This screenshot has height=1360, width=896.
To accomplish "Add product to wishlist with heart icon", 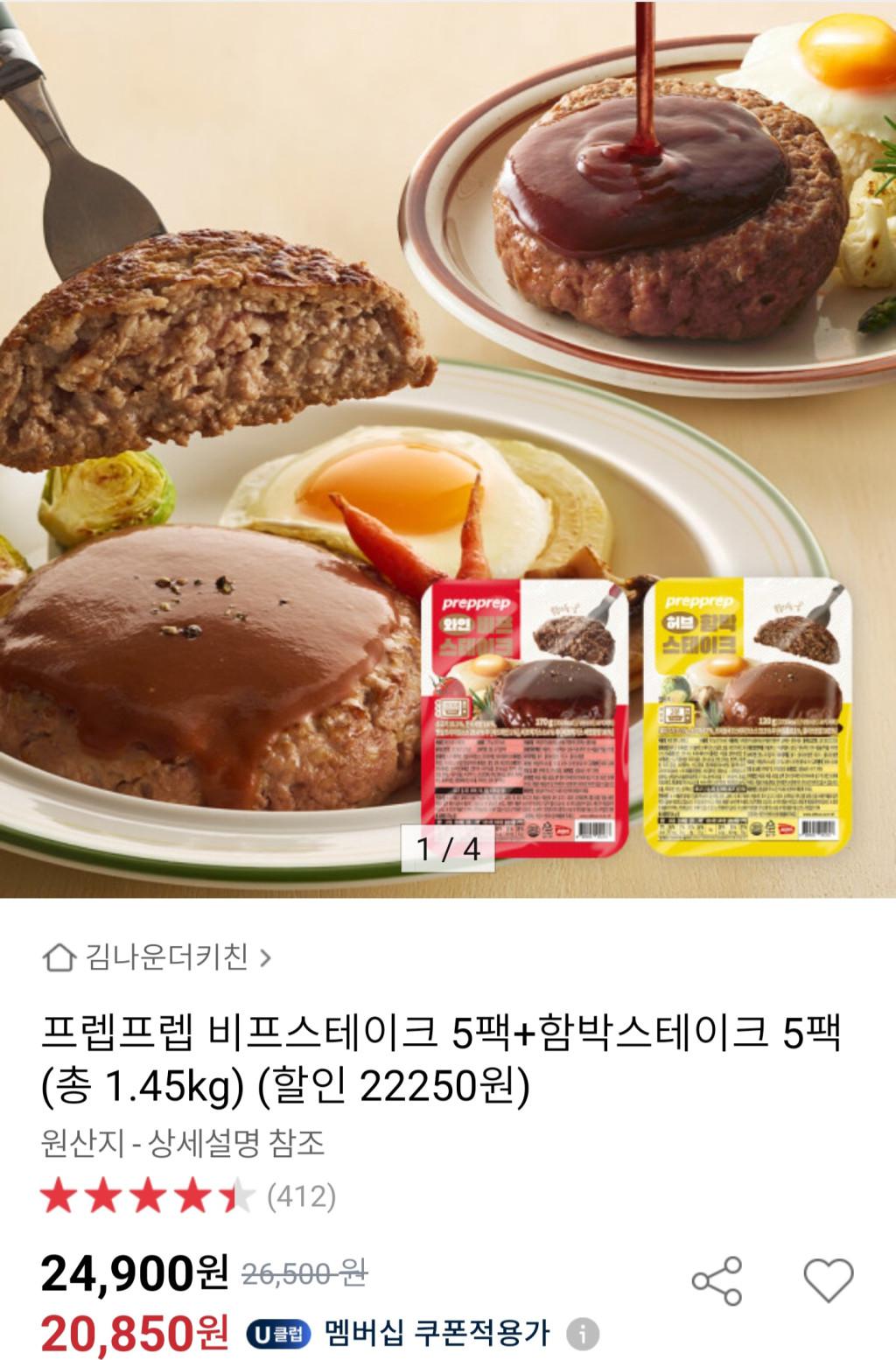I will coord(828,1281).
